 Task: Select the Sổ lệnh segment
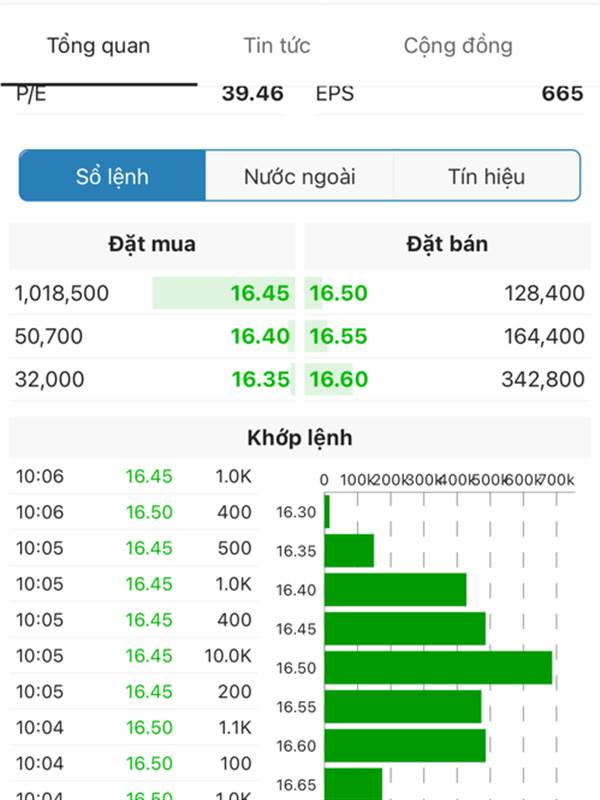tap(112, 177)
